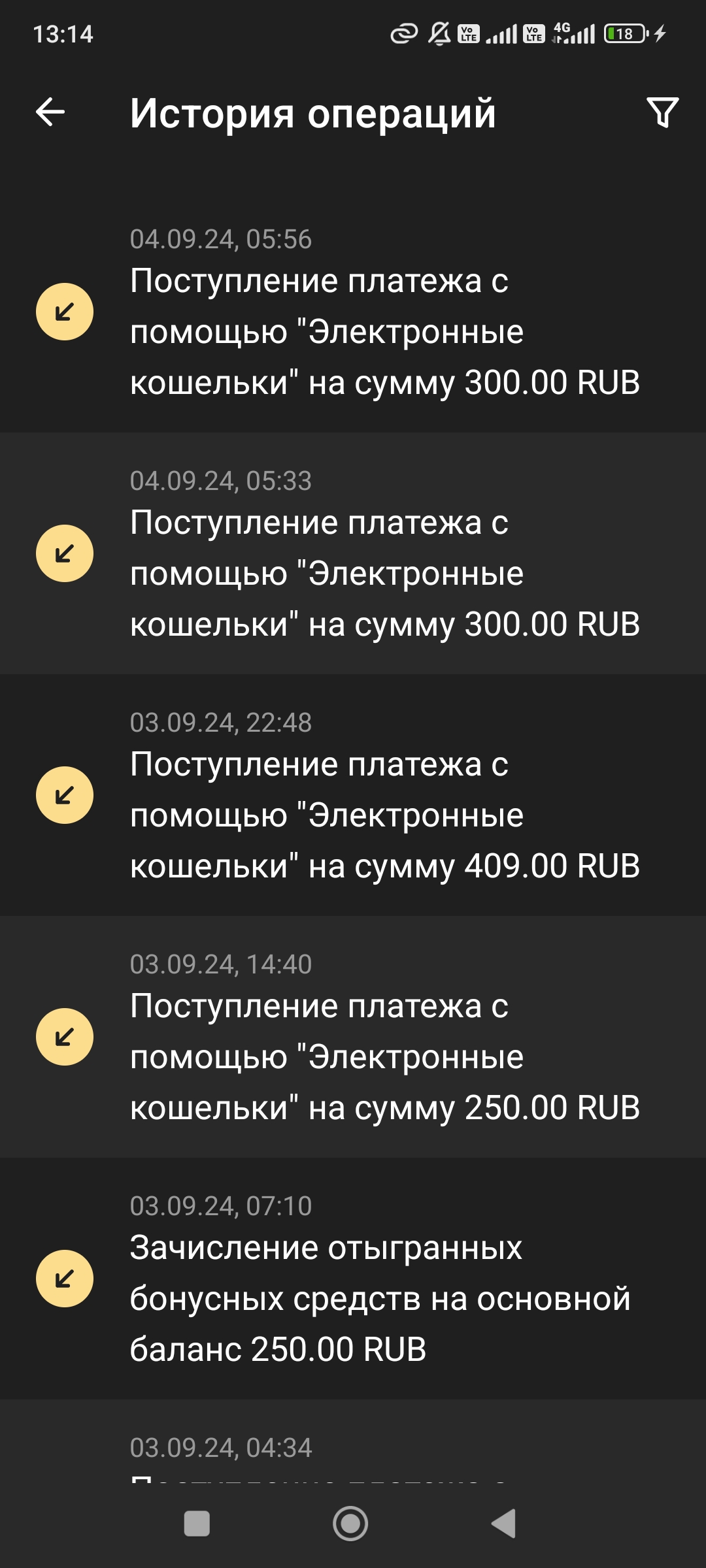
Task: View the 409.00 RUB payment details
Action: (x=353, y=796)
